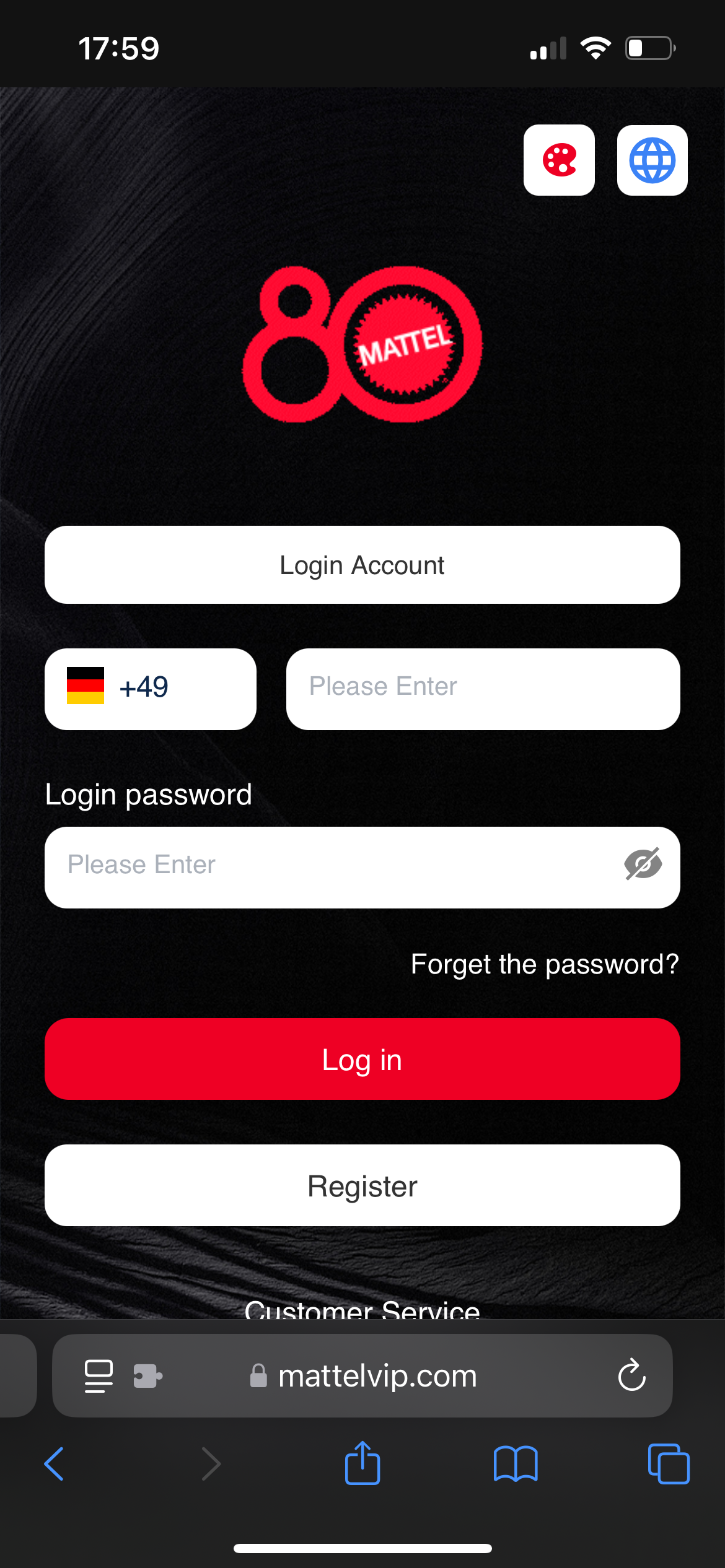Tap the mattelvip.com address bar
This screenshot has width=725, height=1568.
pyautogui.click(x=378, y=1376)
